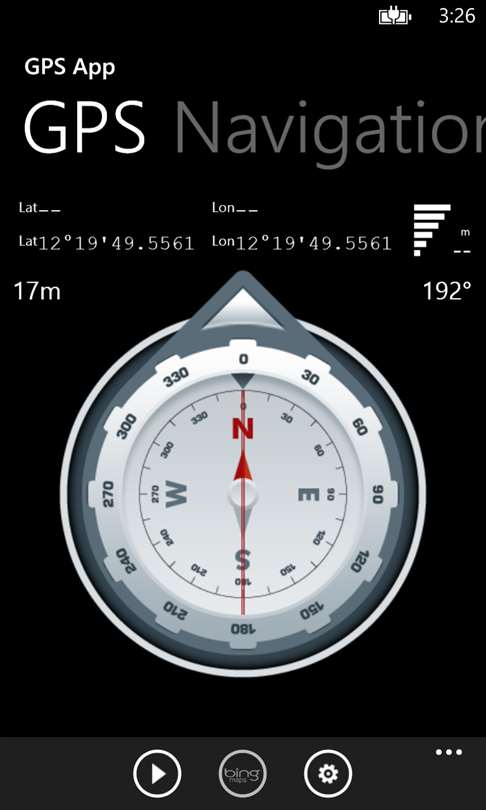Expand the app bar three-dots menu
This screenshot has height=810, width=486.
448,752
